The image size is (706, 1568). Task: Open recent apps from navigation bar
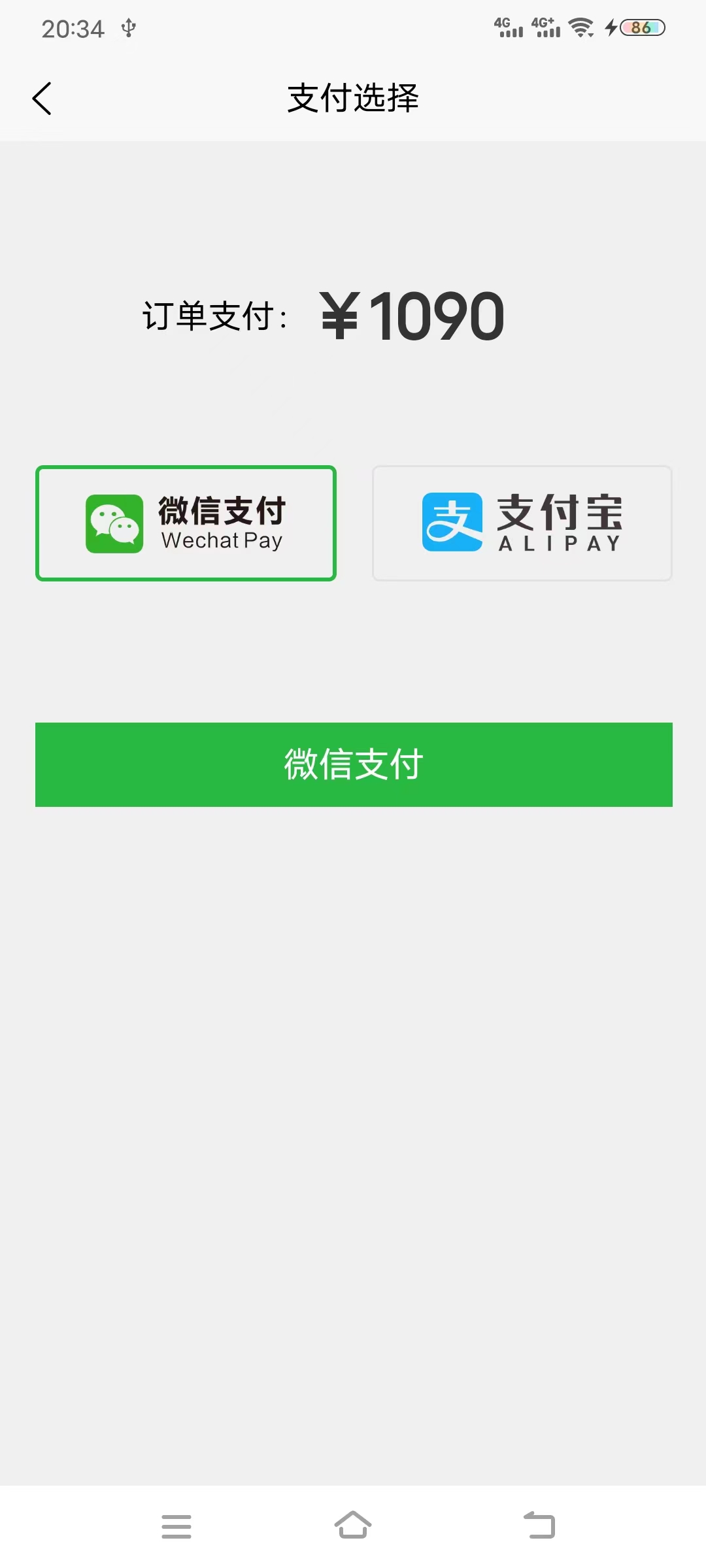(x=176, y=1527)
